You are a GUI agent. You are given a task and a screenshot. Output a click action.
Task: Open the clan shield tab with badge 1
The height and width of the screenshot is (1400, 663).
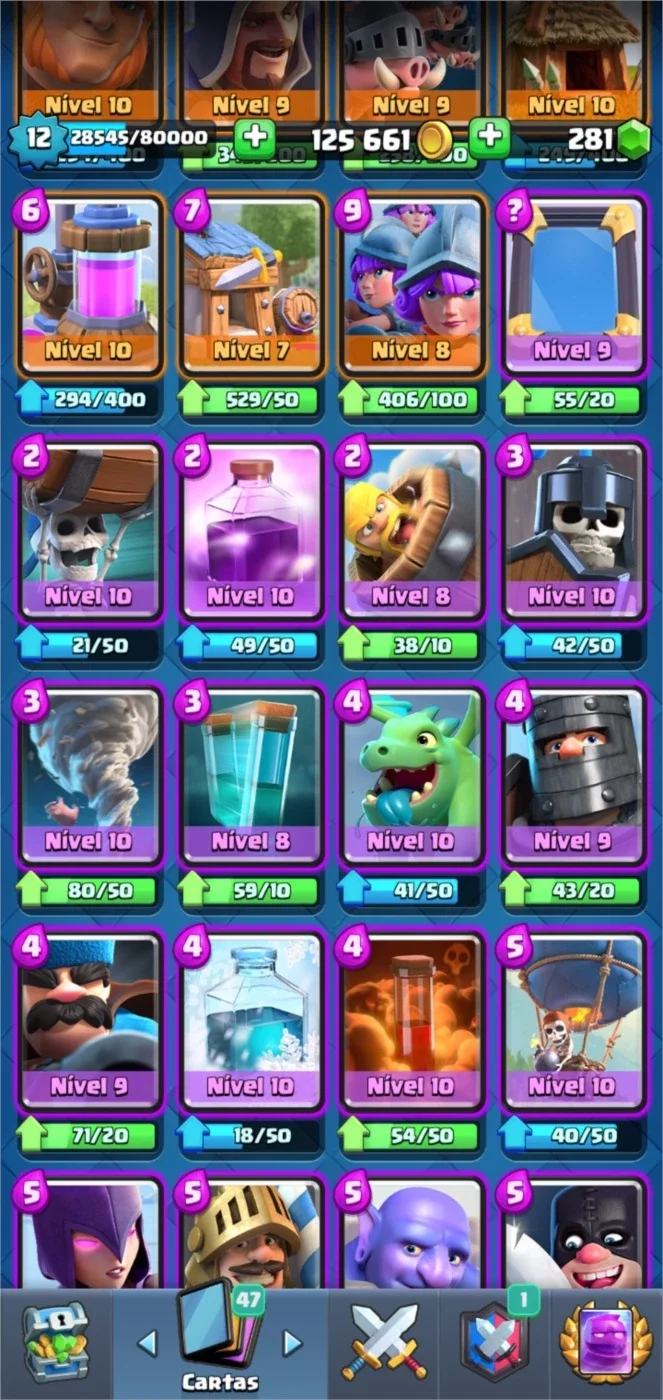tap(494, 1341)
